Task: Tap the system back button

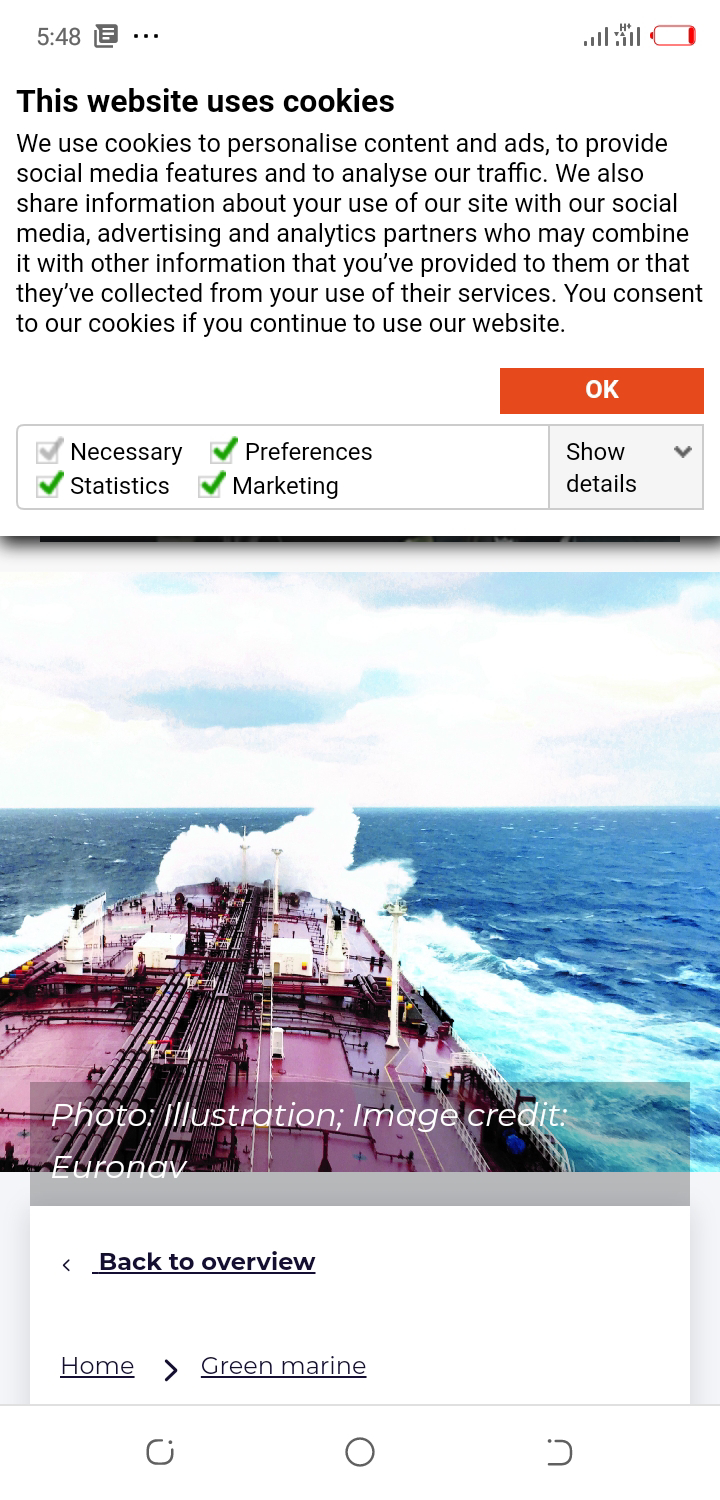Action: click(559, 1452)
